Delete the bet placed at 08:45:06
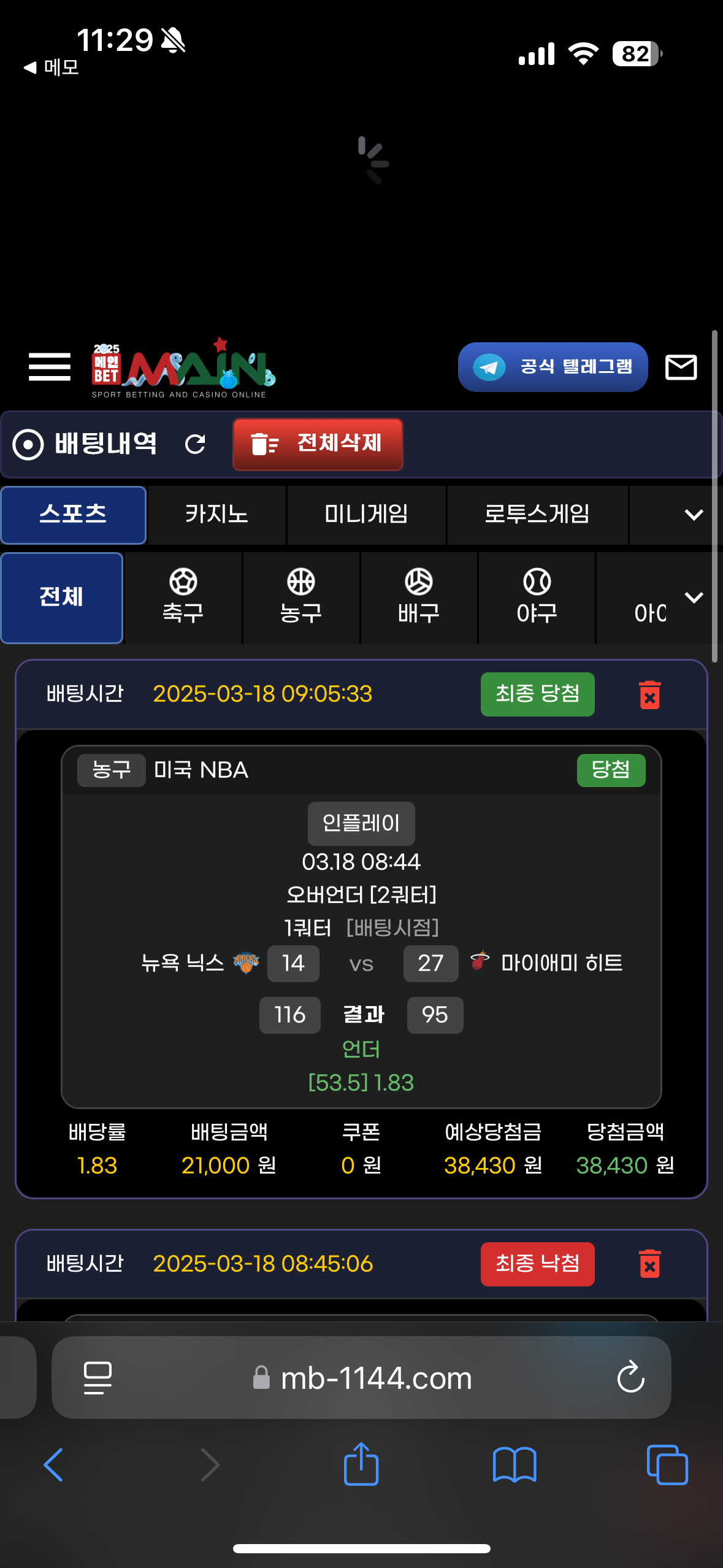 pyautogui.click(x=649, y=1264)
